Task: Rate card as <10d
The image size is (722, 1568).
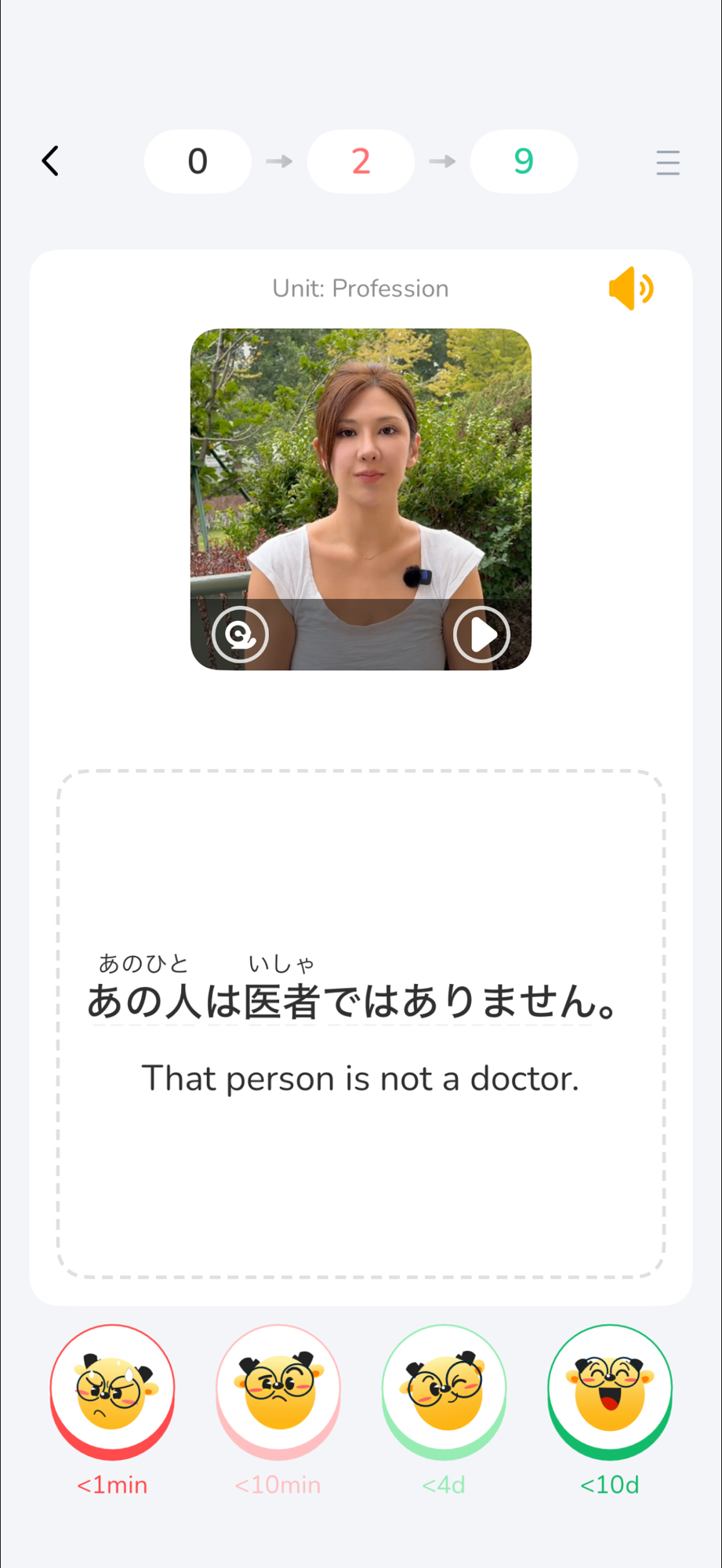Action: point(609,1390)
